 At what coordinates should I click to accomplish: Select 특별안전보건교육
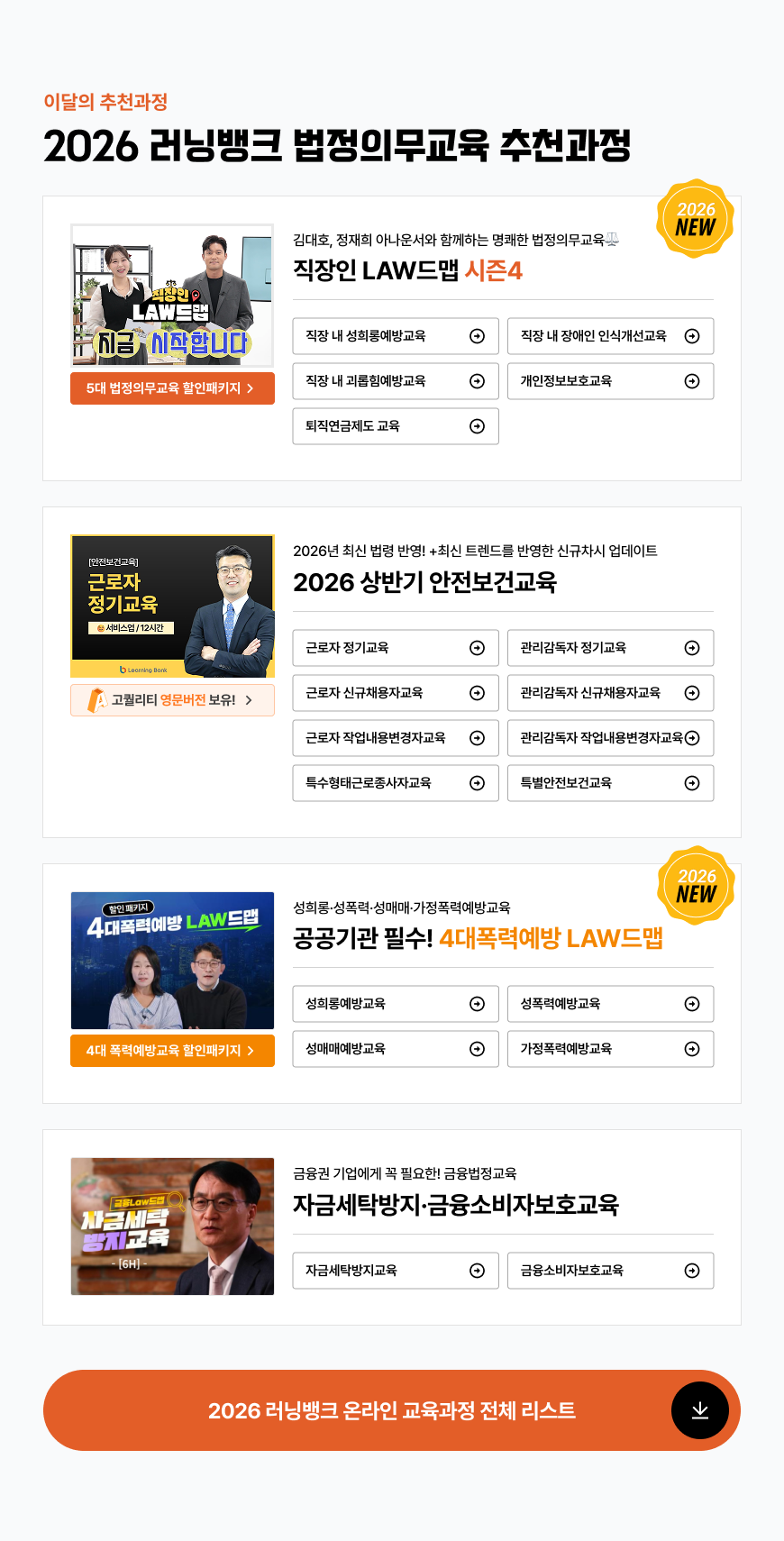[x=610, y=783]
